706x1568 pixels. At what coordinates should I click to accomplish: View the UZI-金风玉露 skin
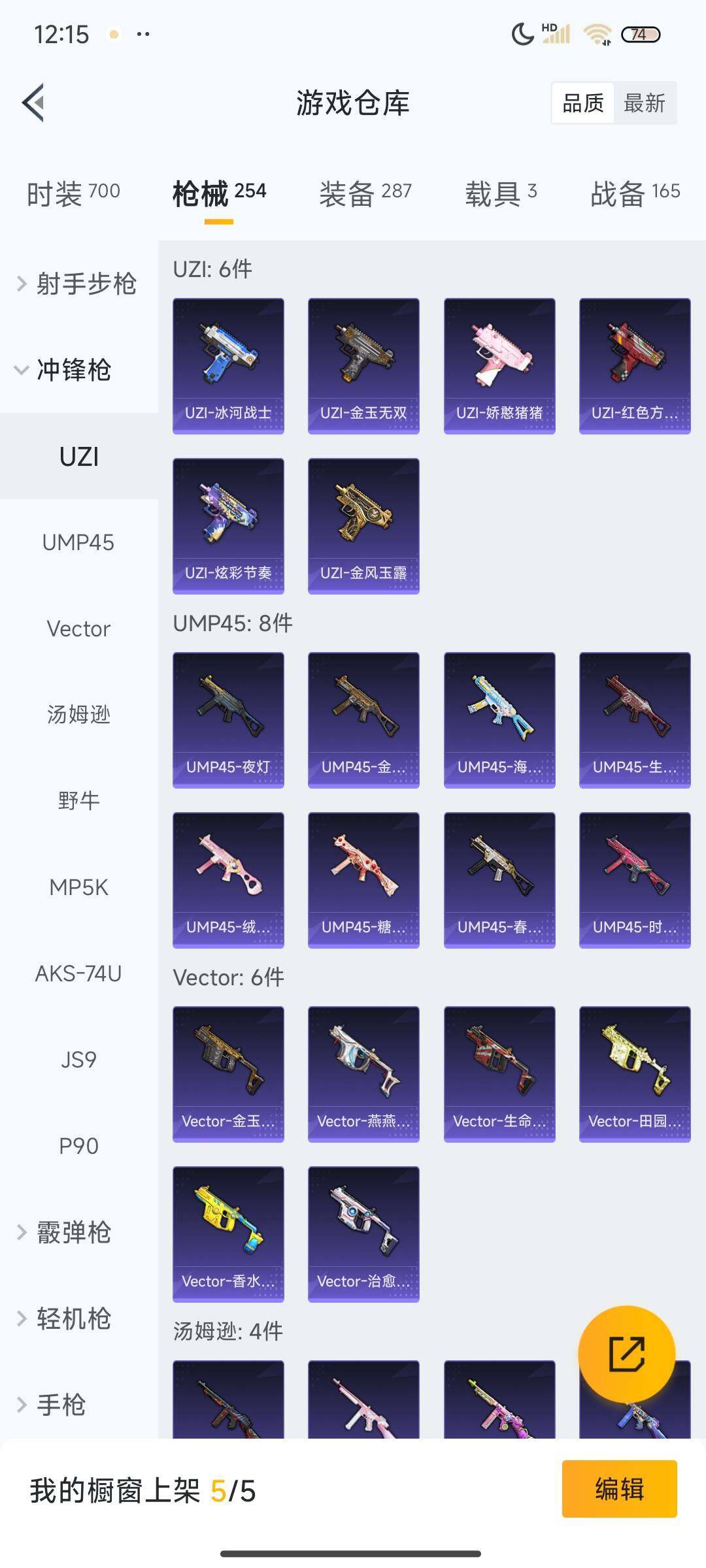363,526
